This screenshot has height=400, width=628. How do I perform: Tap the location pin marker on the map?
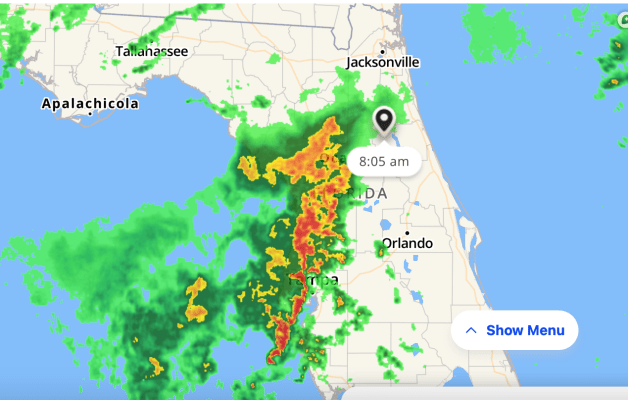point(384,121)
